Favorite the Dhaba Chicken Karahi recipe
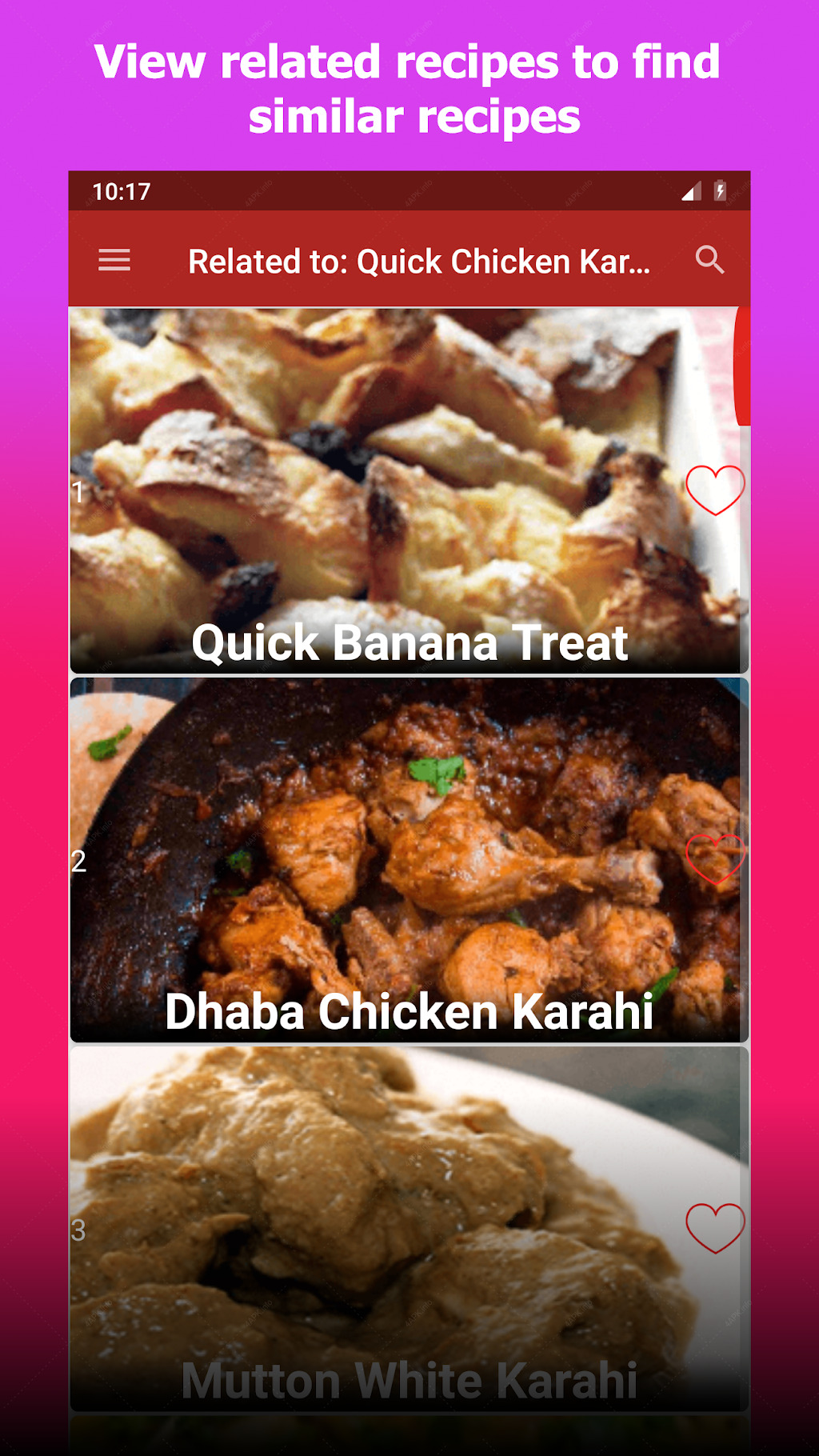 [715, 859]
